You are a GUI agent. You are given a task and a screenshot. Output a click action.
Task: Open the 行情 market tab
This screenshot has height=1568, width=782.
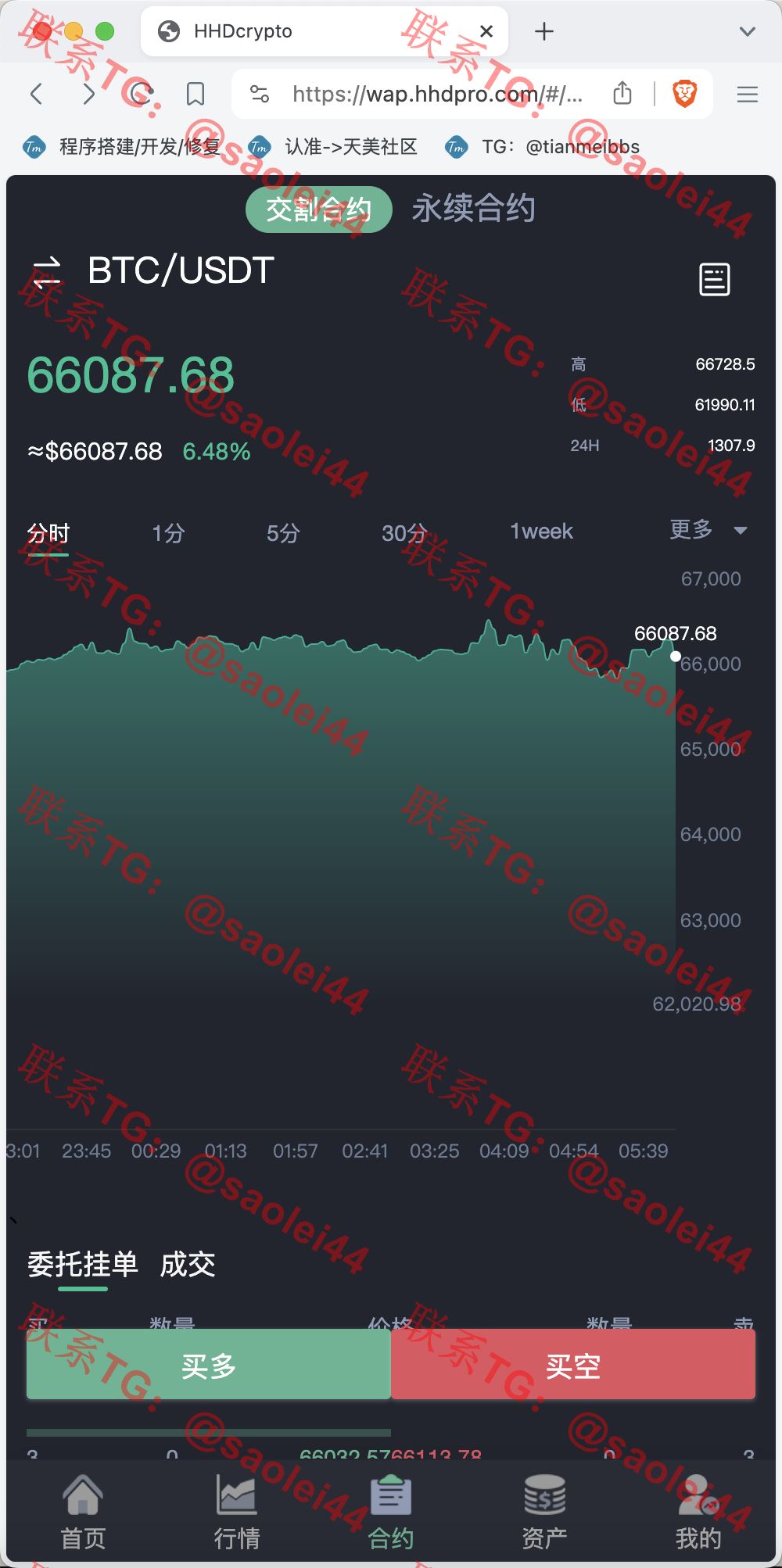click(x=236, y=1512)
